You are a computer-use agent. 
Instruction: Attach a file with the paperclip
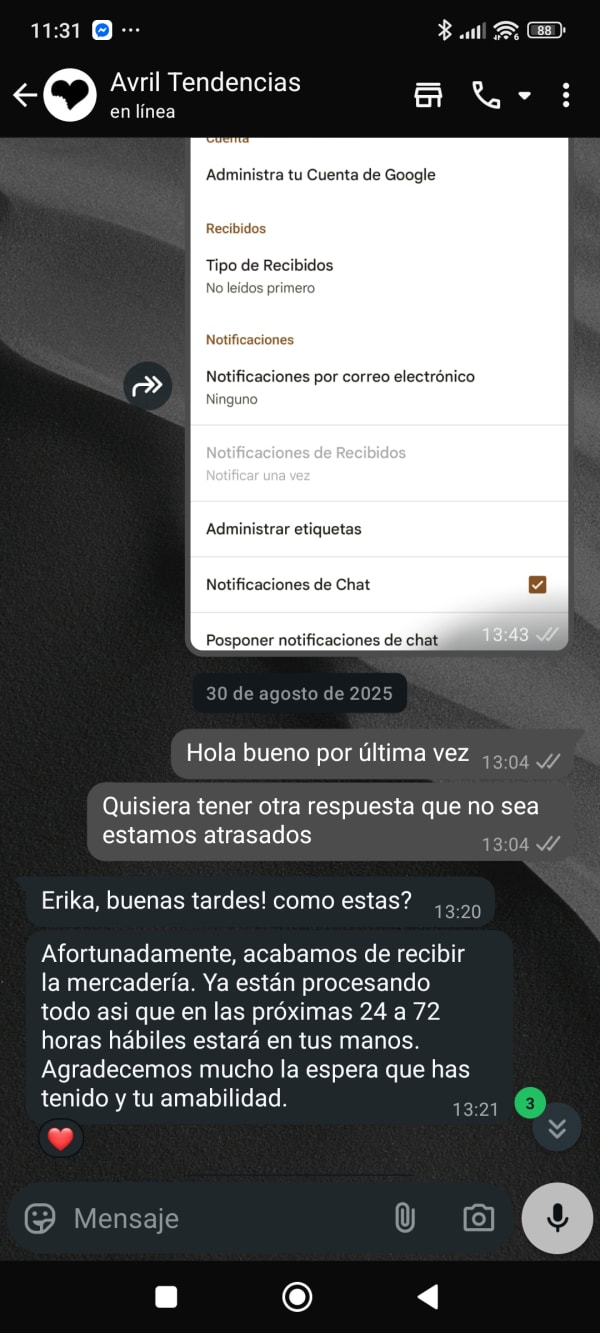[404, 1218]
